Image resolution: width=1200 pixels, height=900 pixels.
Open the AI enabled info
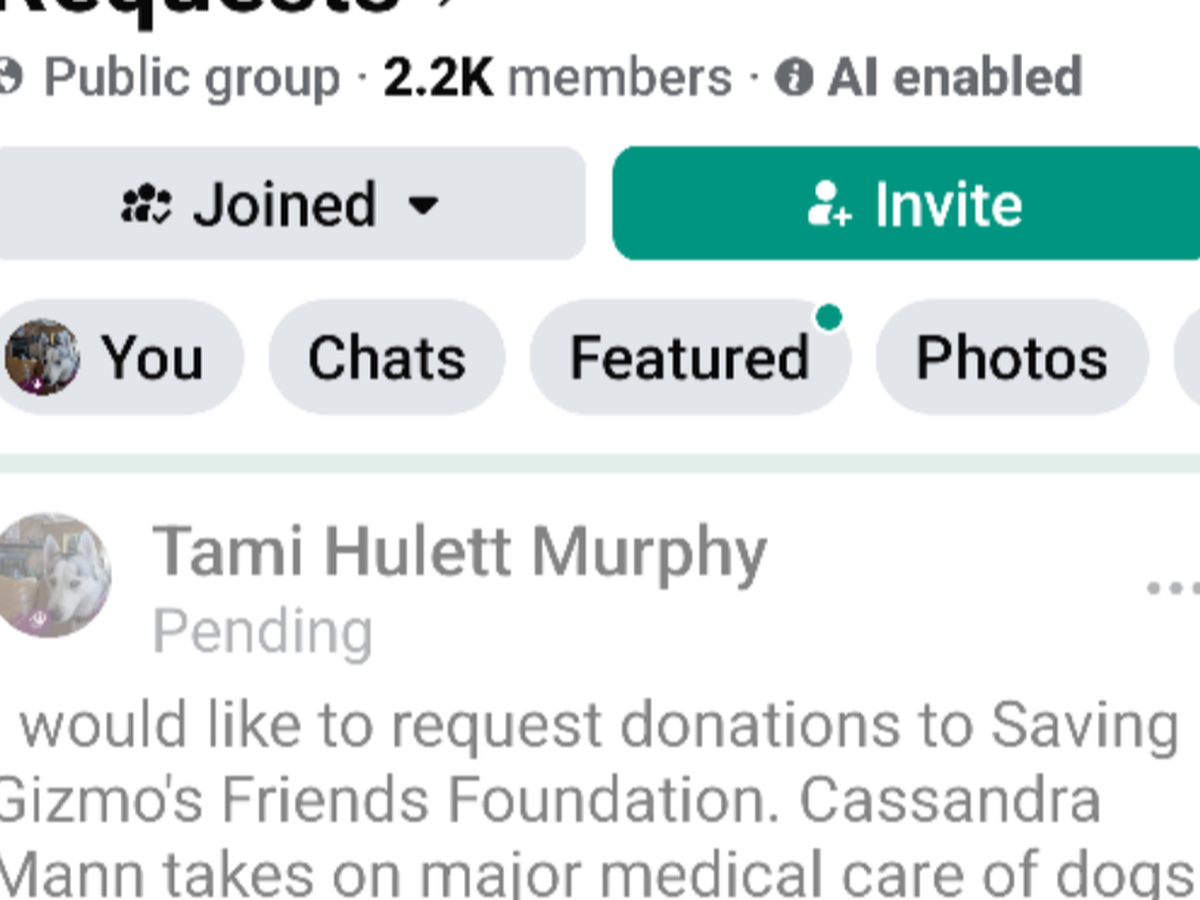[930, 78]
